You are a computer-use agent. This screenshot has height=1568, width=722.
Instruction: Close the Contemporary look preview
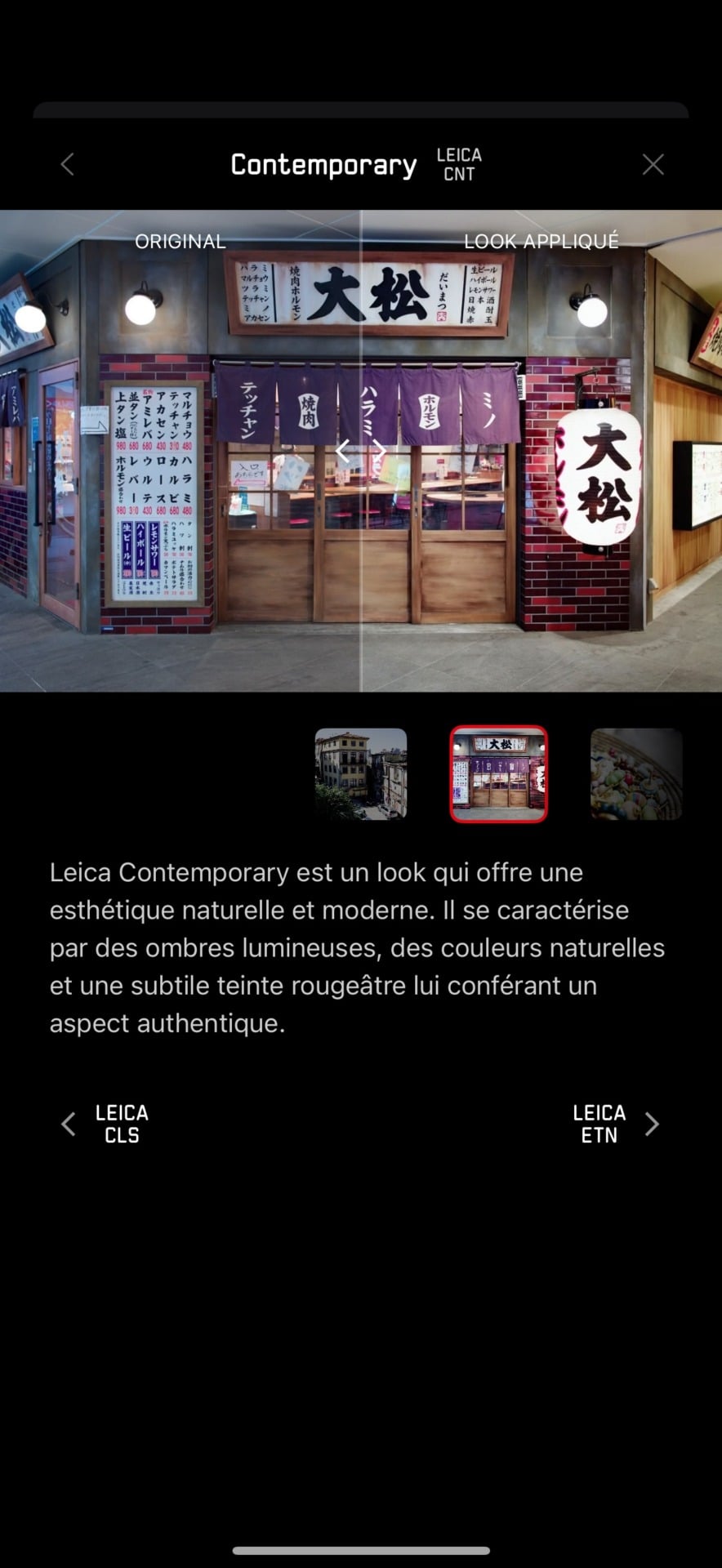(x=653, y=164)
